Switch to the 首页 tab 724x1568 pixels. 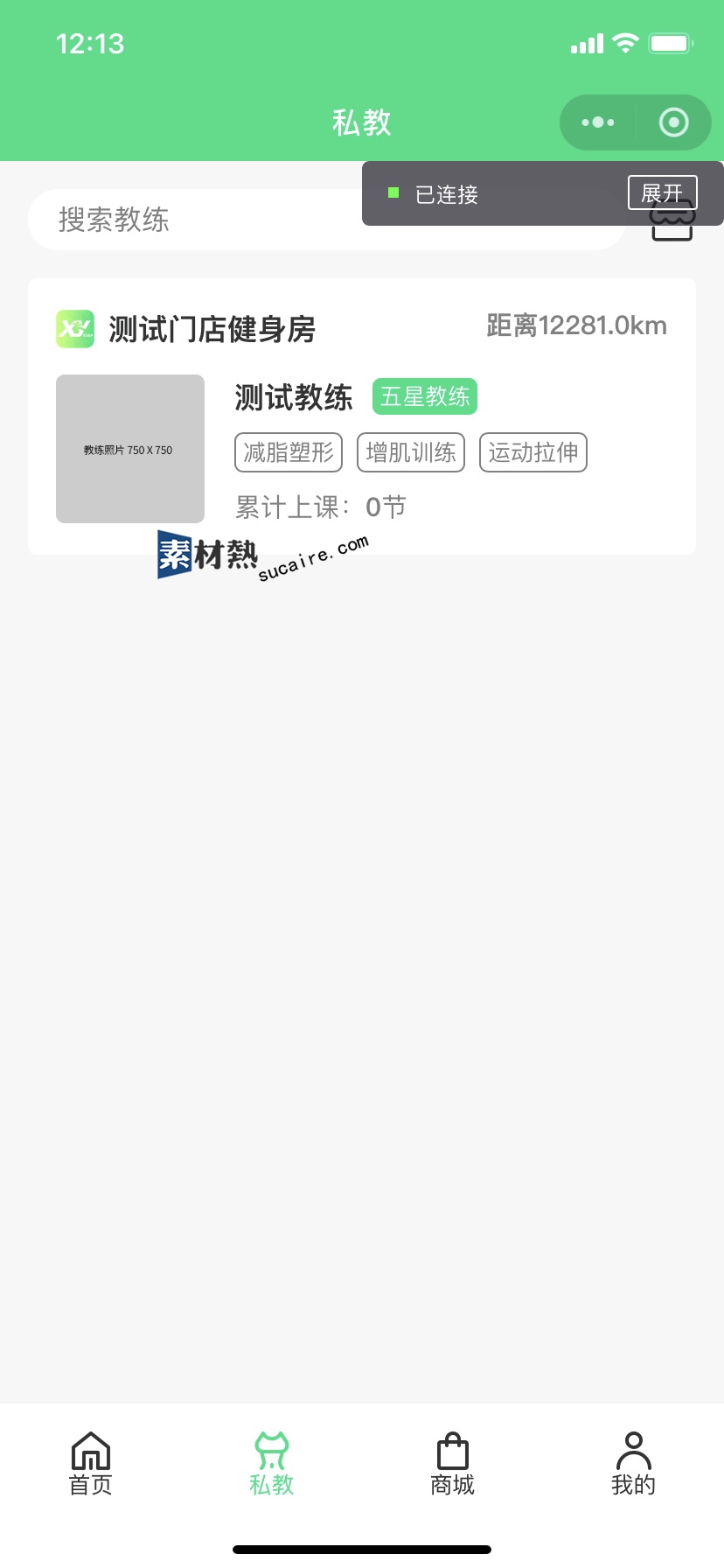pos(91,1463)
